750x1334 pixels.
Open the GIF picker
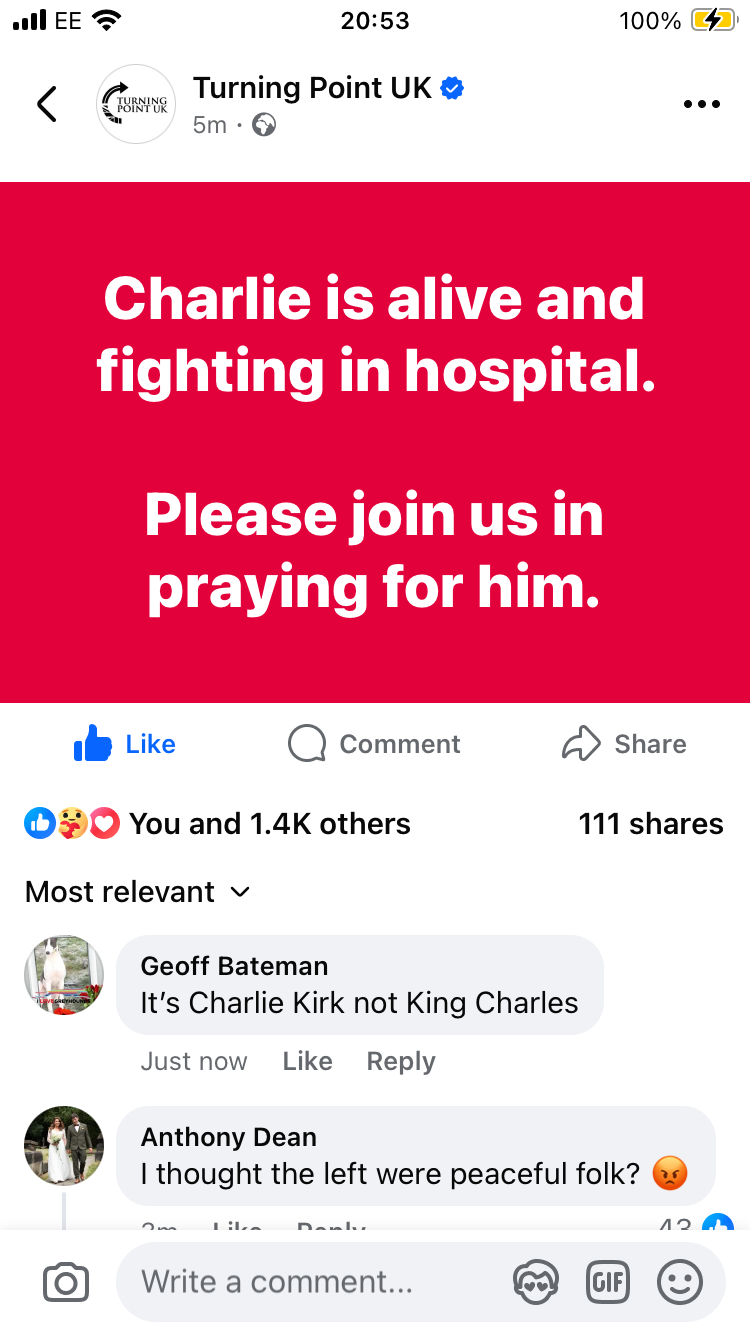coord(607,1282)
